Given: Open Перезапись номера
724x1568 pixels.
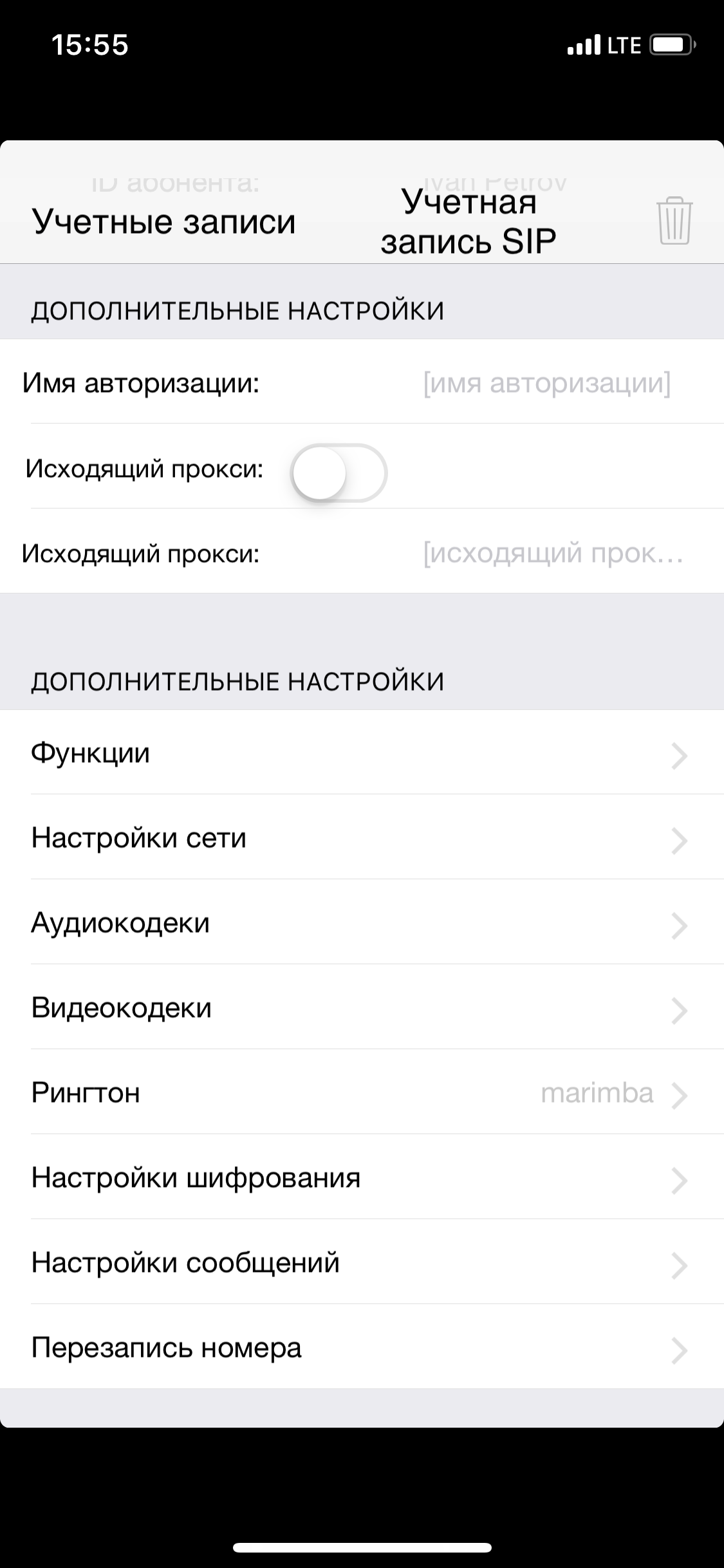Looking at the screenshot, I should tap(360, 1348).
